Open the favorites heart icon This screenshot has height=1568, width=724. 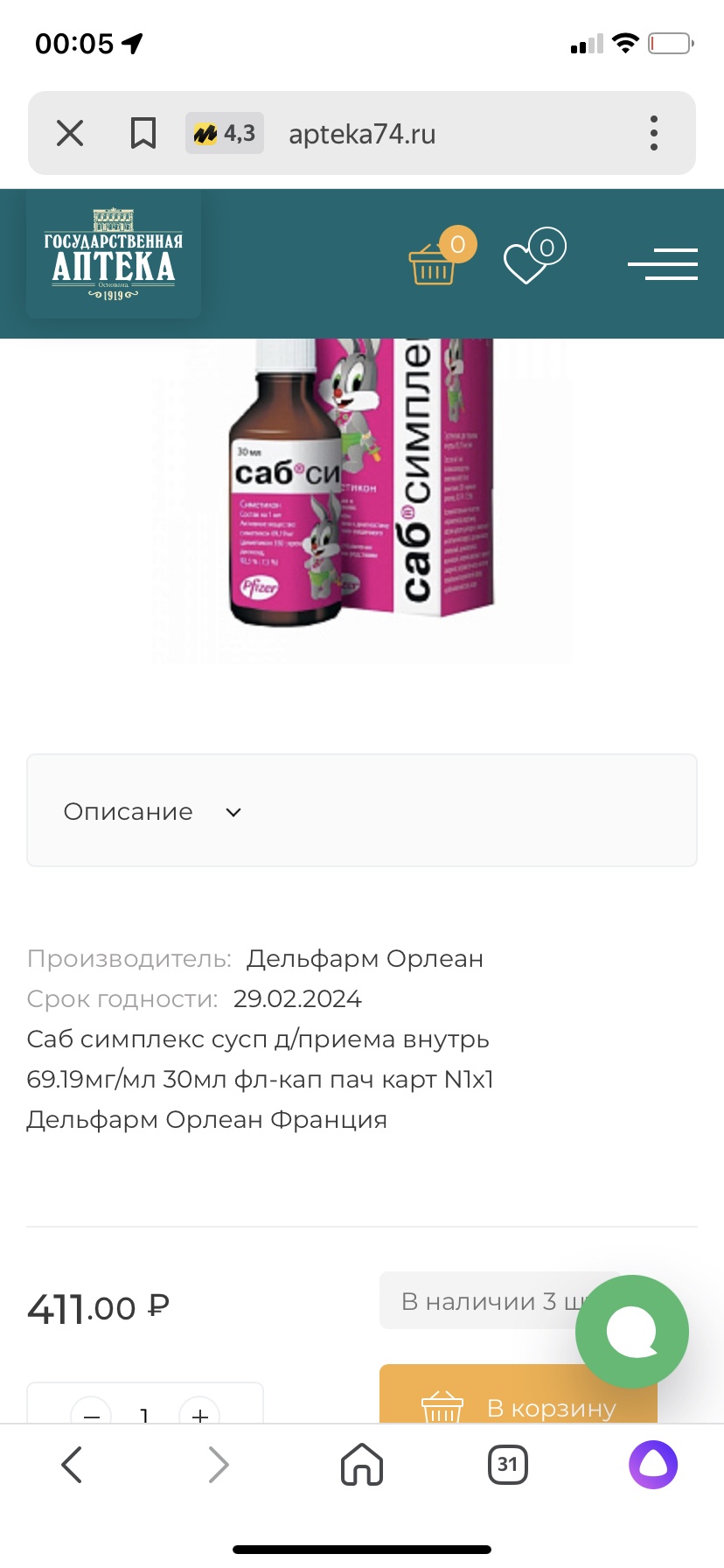pyautogui.click(x=527, y=260)
